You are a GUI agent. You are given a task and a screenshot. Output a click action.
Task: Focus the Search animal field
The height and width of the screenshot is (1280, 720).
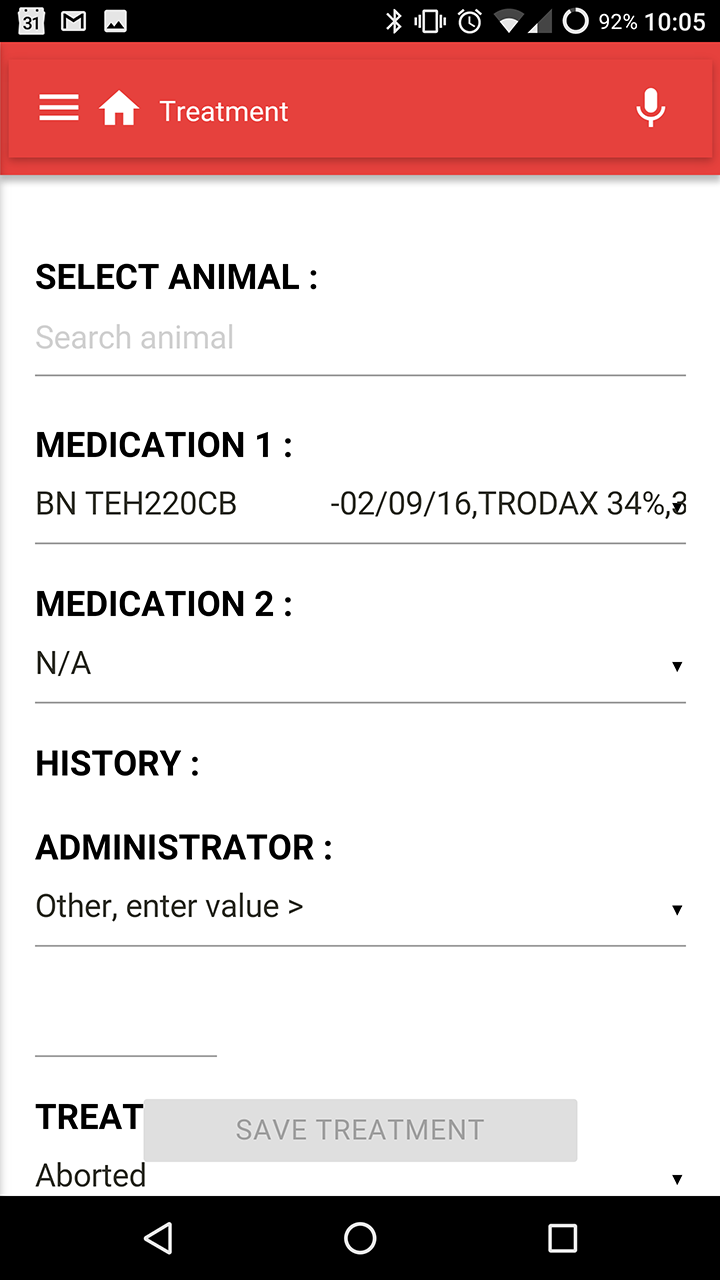(360, 338)
